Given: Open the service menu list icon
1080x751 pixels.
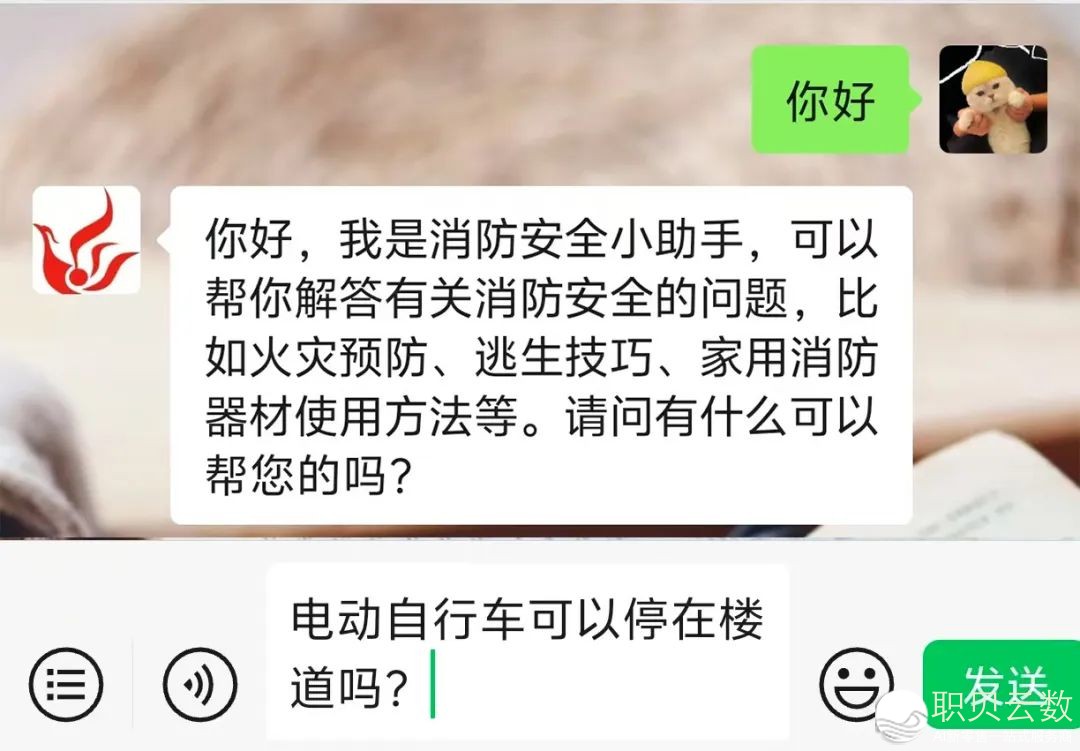Looking at the screenshot, I should [66, 685].
